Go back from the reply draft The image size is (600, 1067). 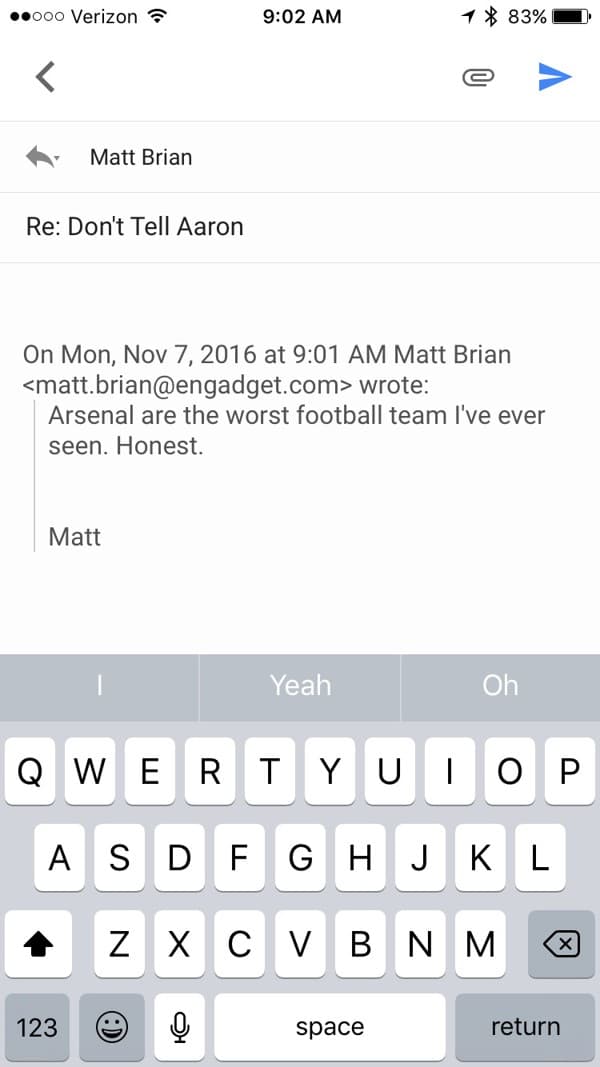click(45, 76)
